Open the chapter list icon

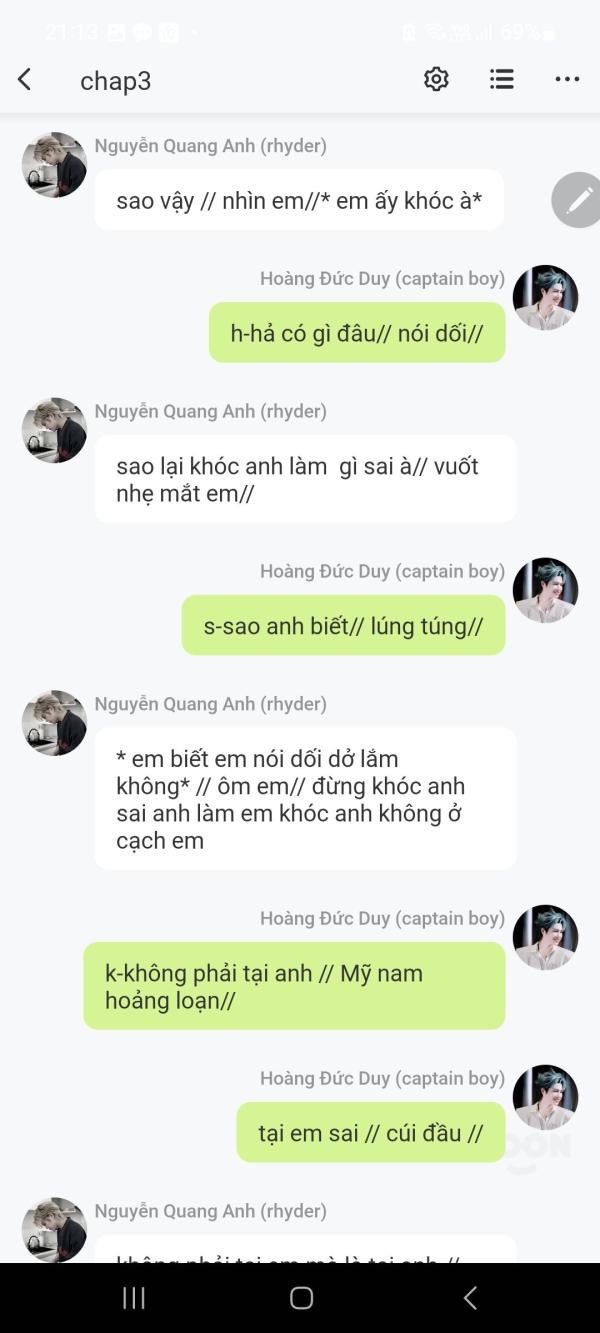(502, 80)
